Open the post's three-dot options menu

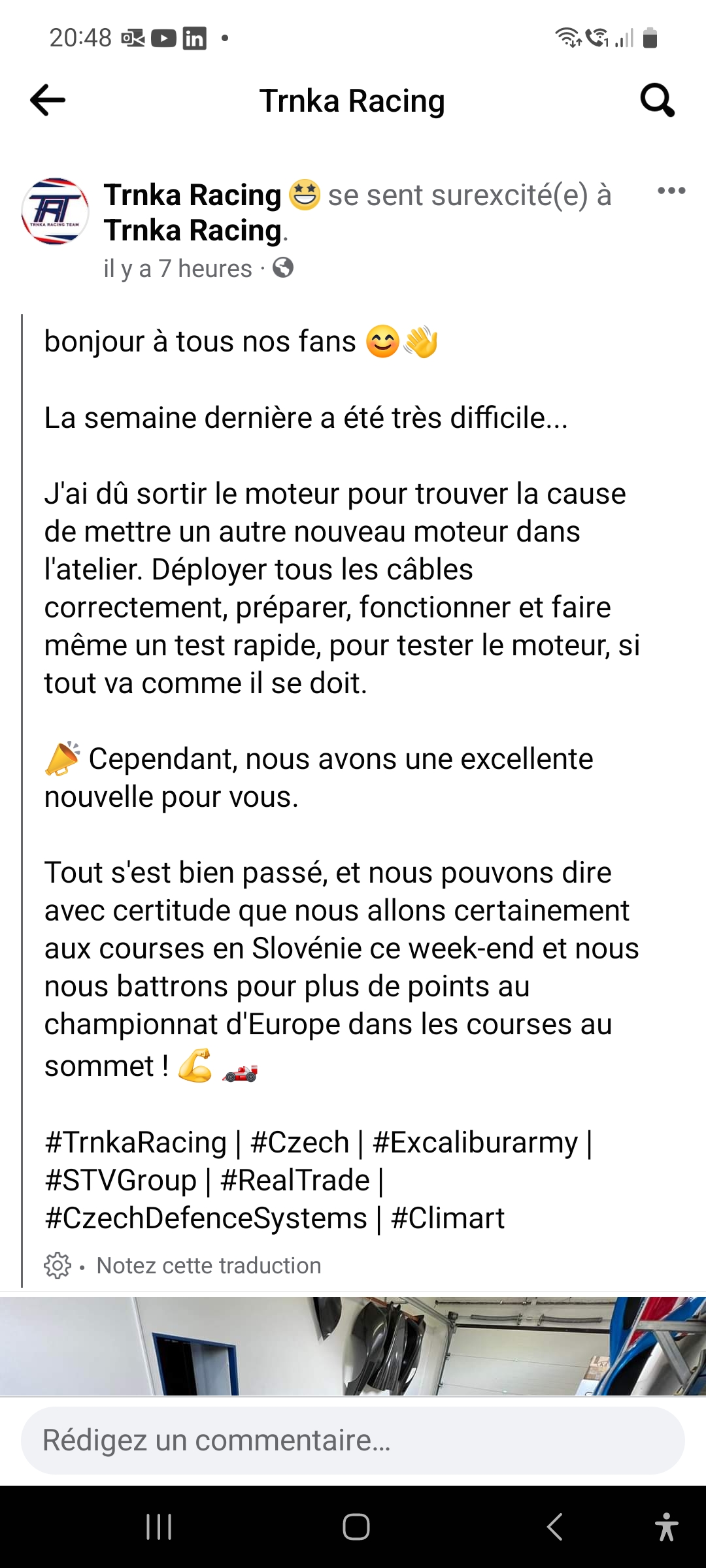(x=671, y=191)
